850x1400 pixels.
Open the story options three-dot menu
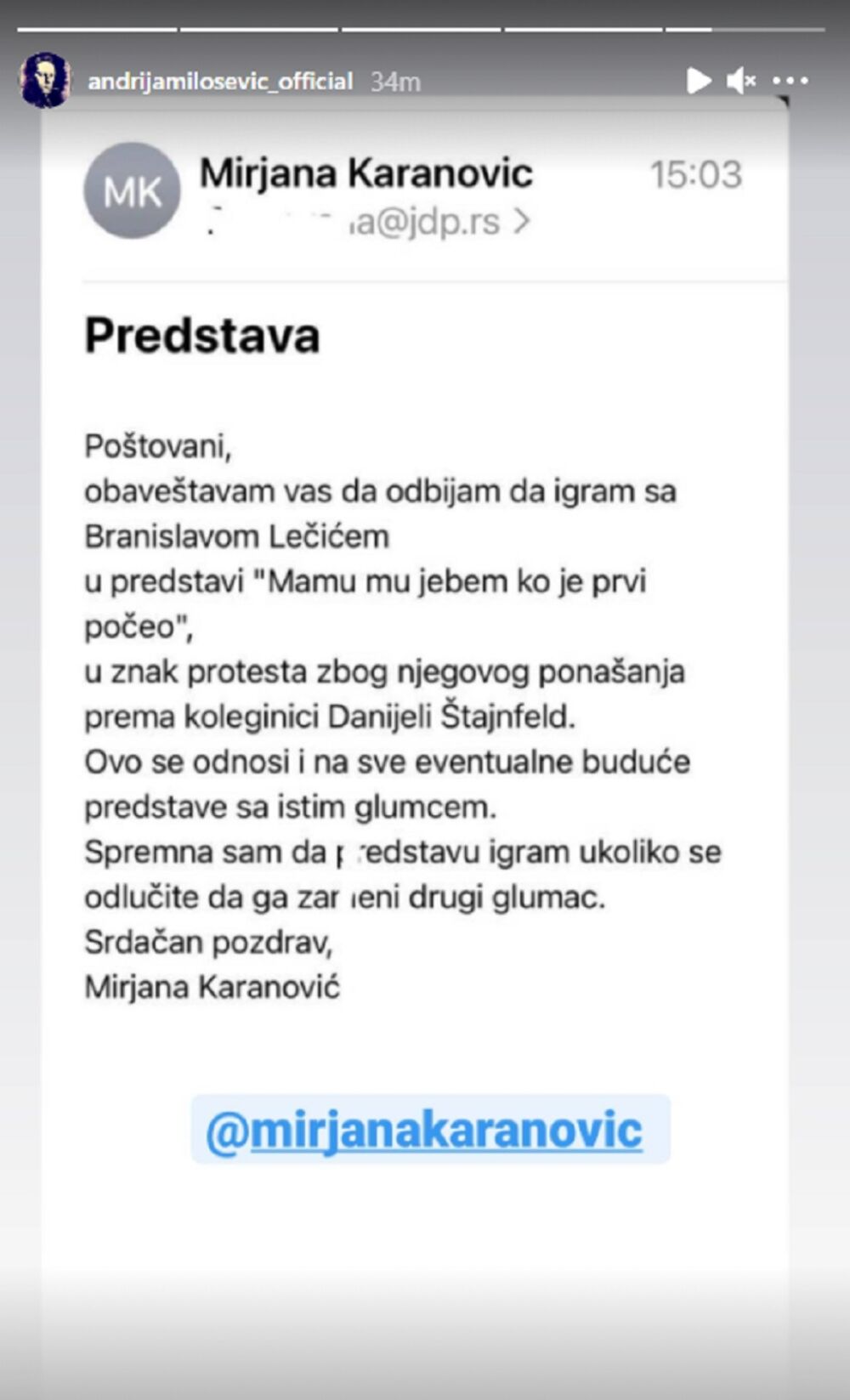coord(790,82)
